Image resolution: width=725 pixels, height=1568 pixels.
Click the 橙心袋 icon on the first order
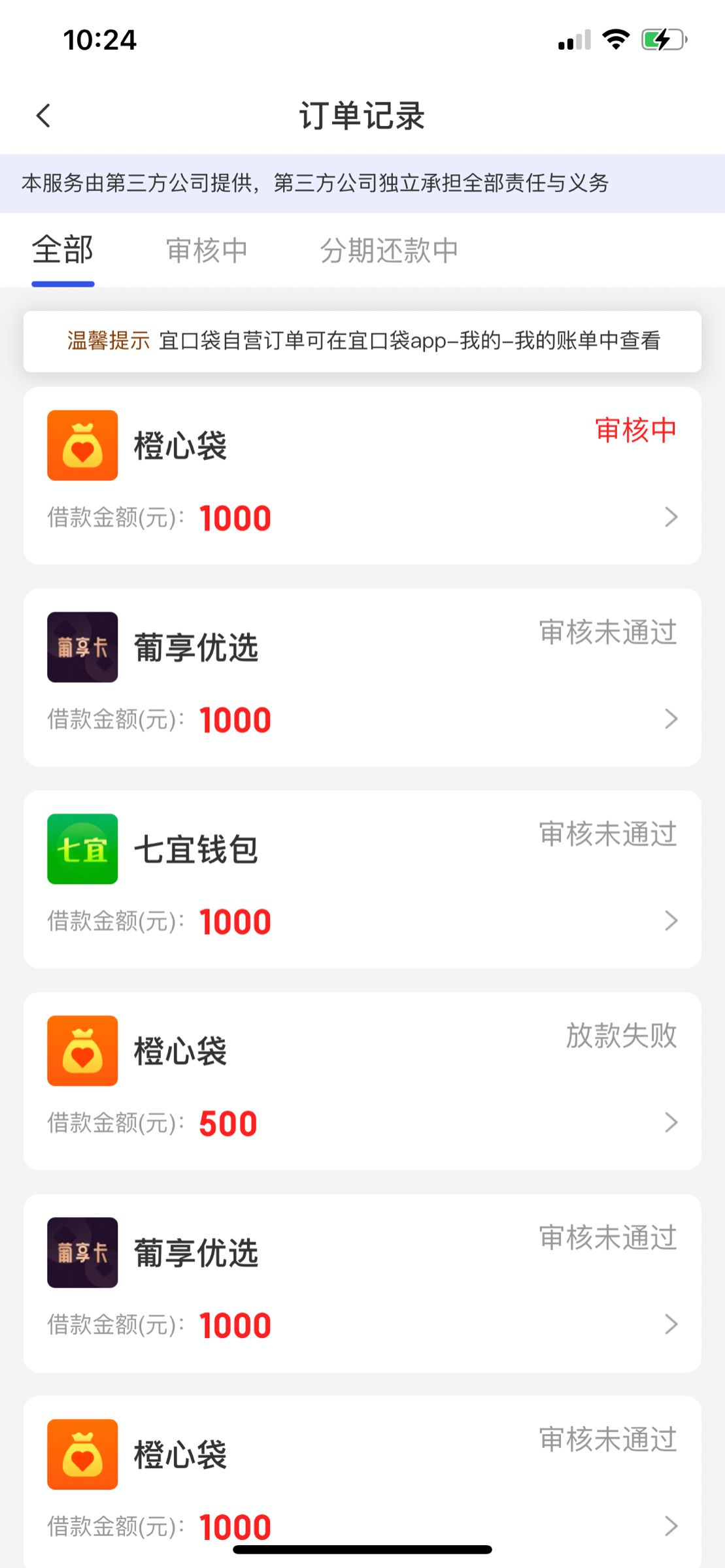(x=82, y=446)
